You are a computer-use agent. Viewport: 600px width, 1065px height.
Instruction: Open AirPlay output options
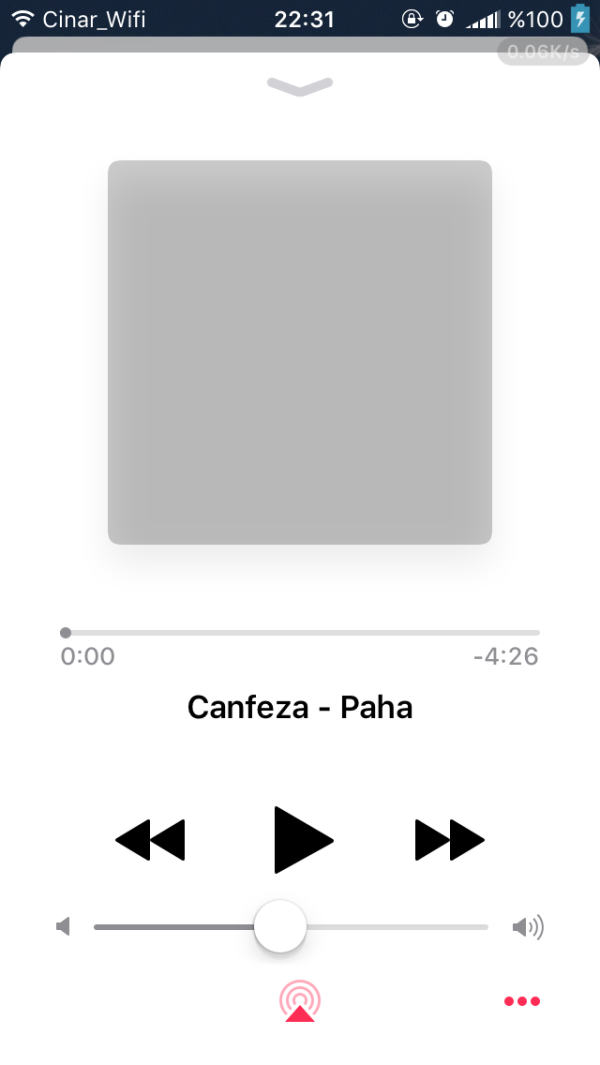300,1001
